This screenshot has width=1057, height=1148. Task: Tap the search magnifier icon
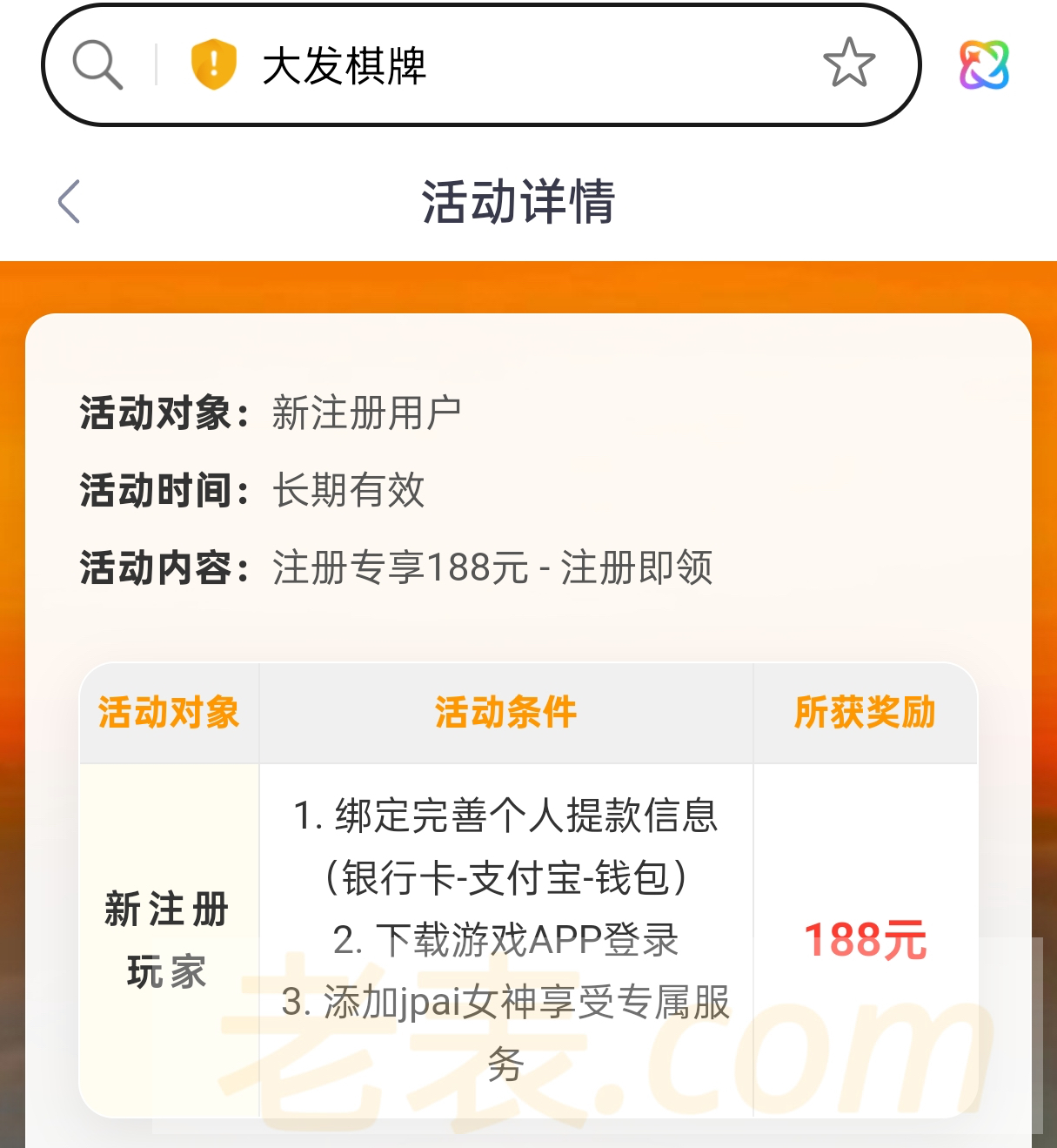(x=97, y=64)
